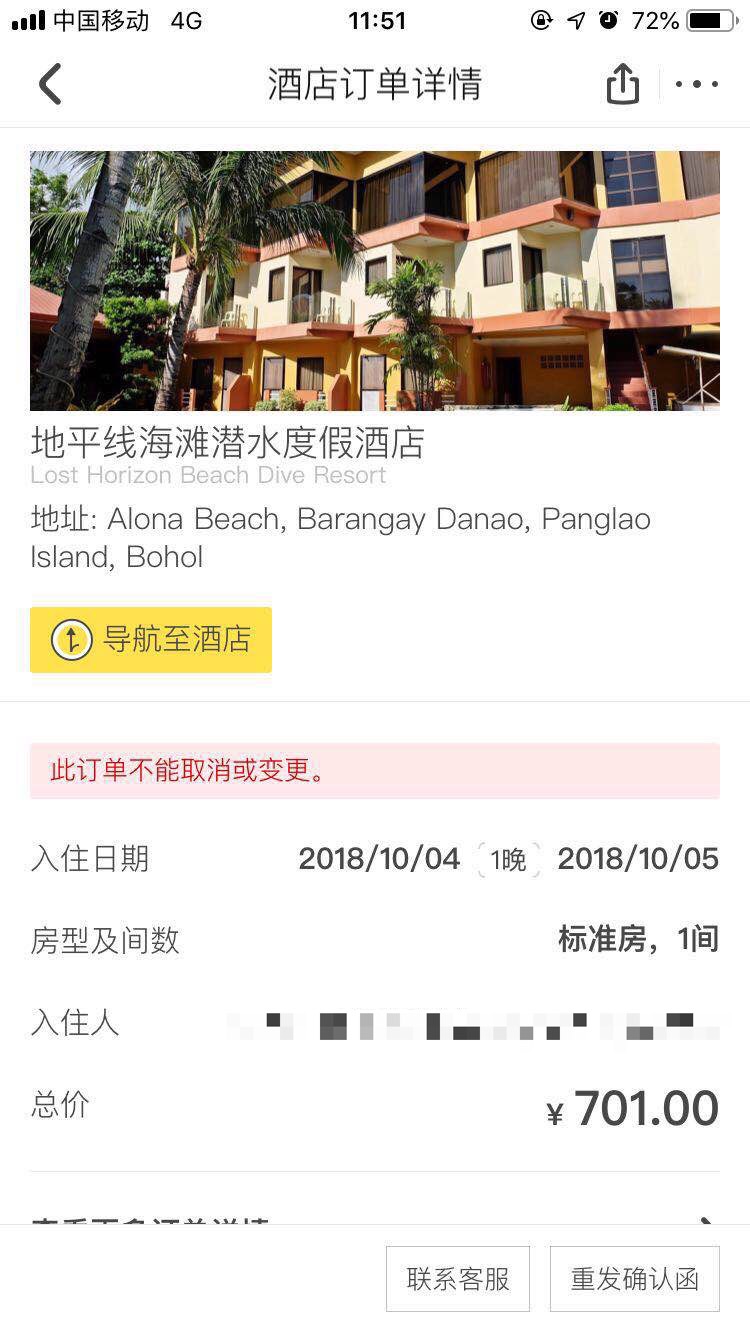
Task: Open the hotel photo
Action: pos(375,281)
